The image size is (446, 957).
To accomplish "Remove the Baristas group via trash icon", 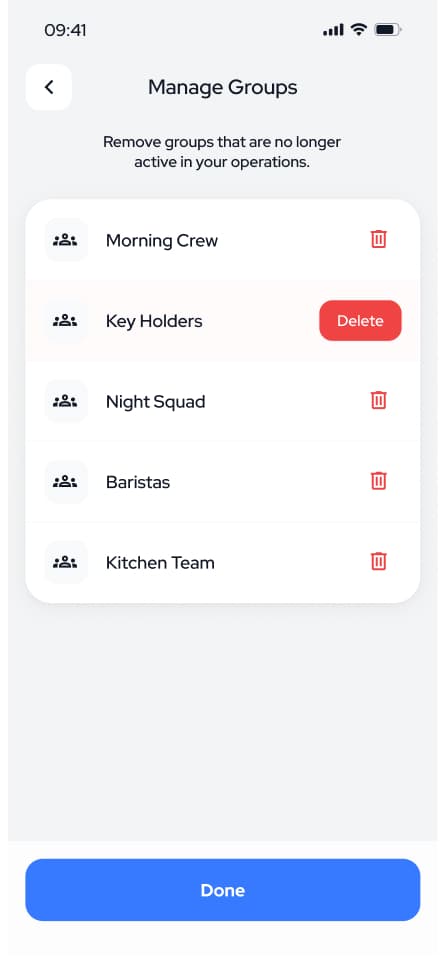I will click(x=379, y=481).
